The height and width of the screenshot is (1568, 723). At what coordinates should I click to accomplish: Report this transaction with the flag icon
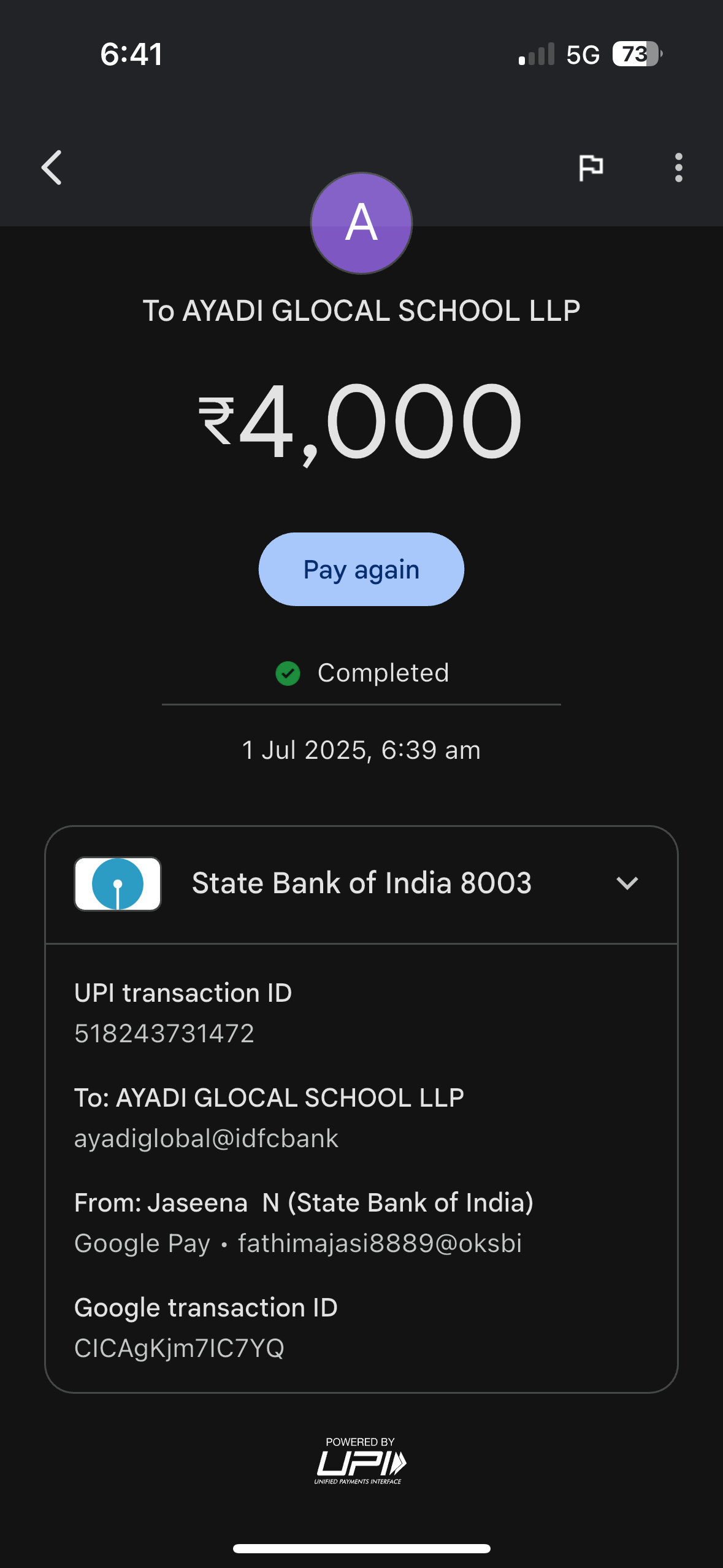click(591, 167)
